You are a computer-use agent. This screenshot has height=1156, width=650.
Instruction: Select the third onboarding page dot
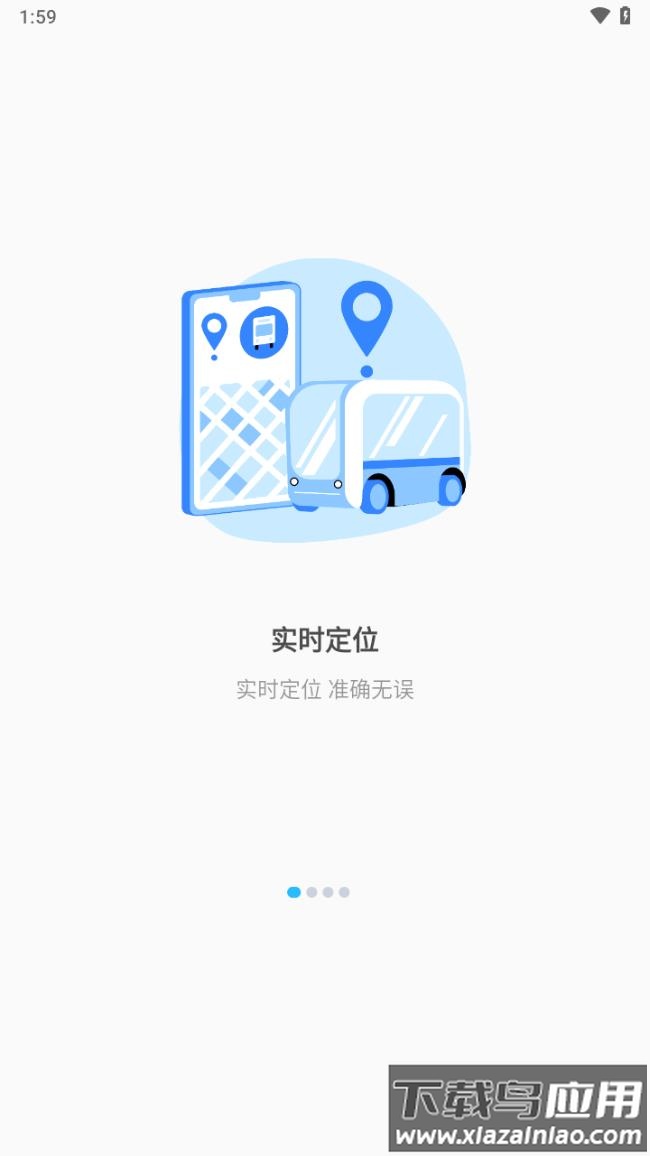(328, 892)
